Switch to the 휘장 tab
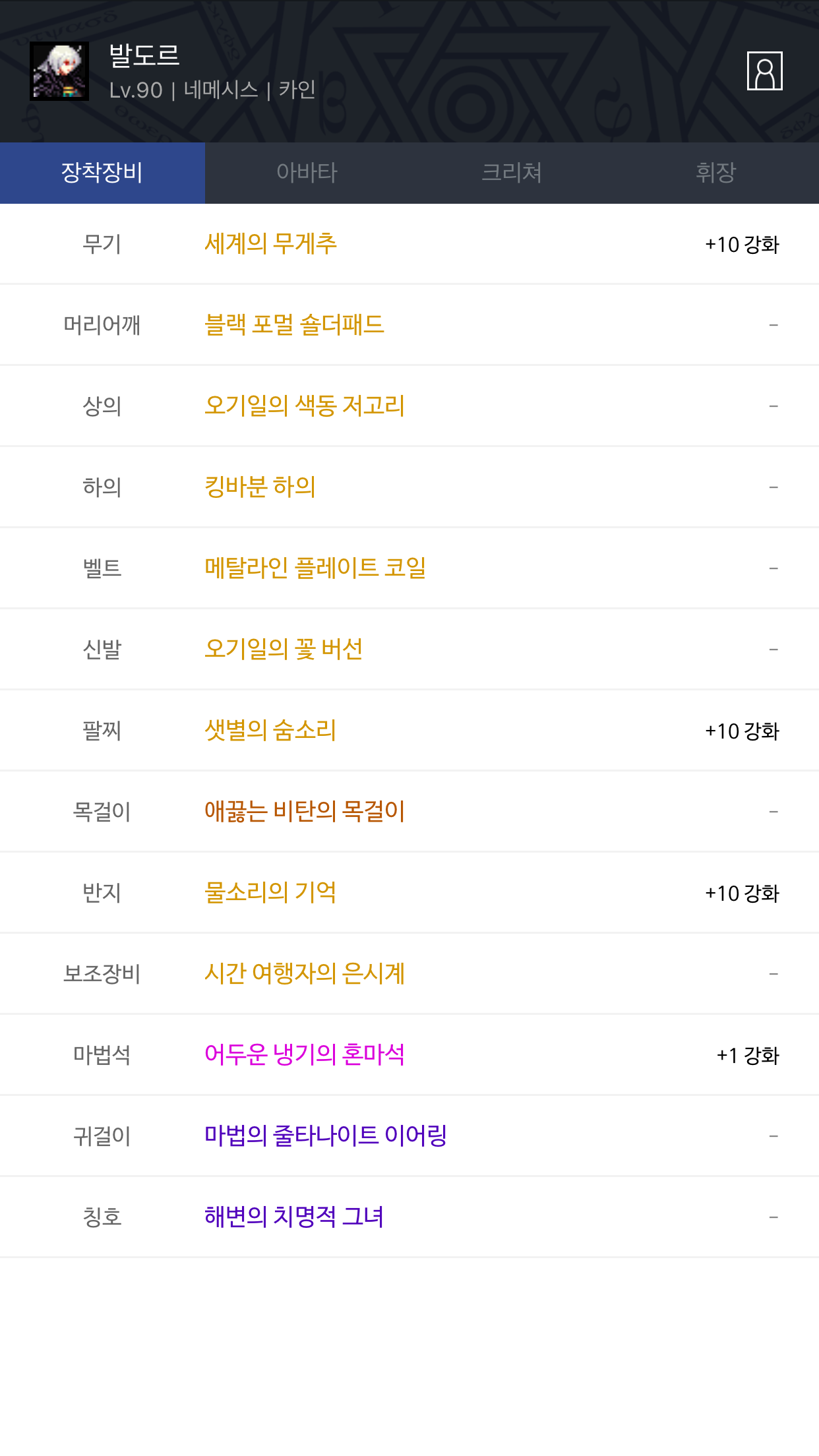 716,173
